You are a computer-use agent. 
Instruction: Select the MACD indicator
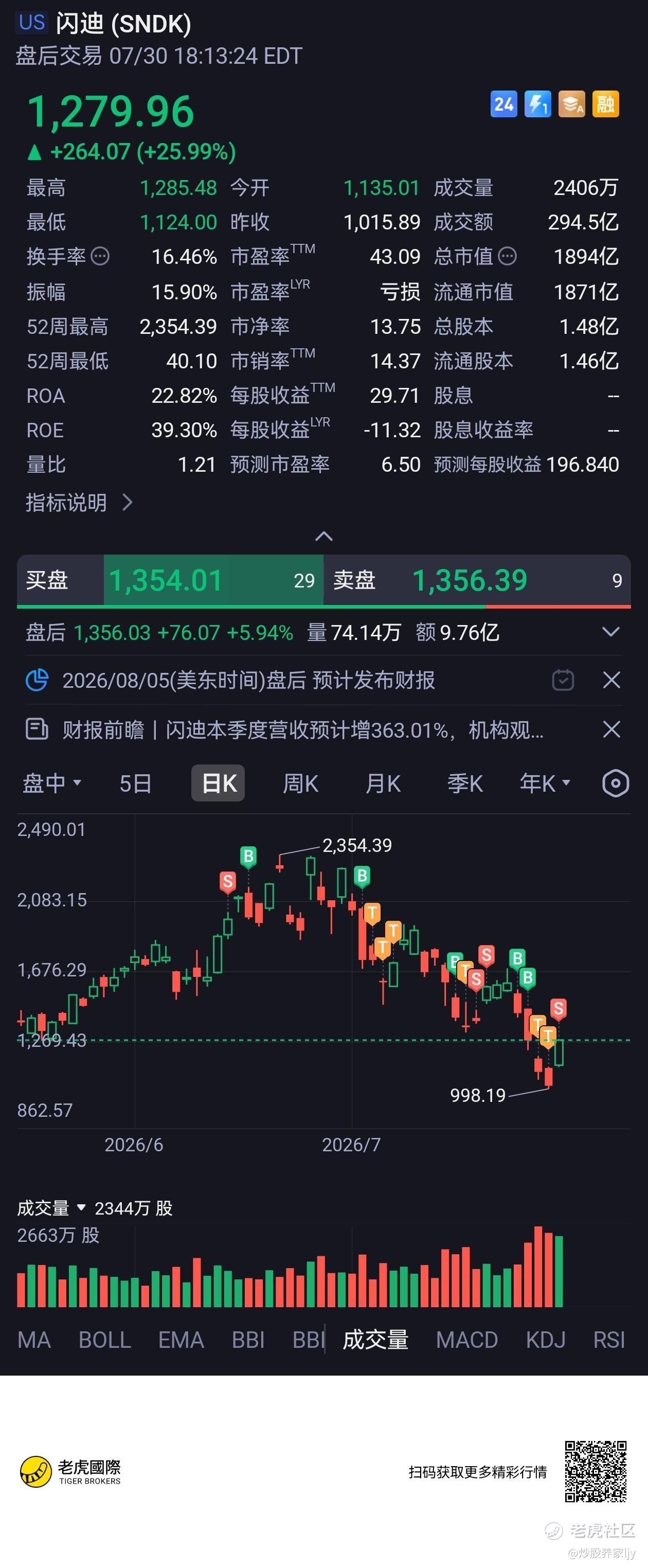tap(466, 1340)
